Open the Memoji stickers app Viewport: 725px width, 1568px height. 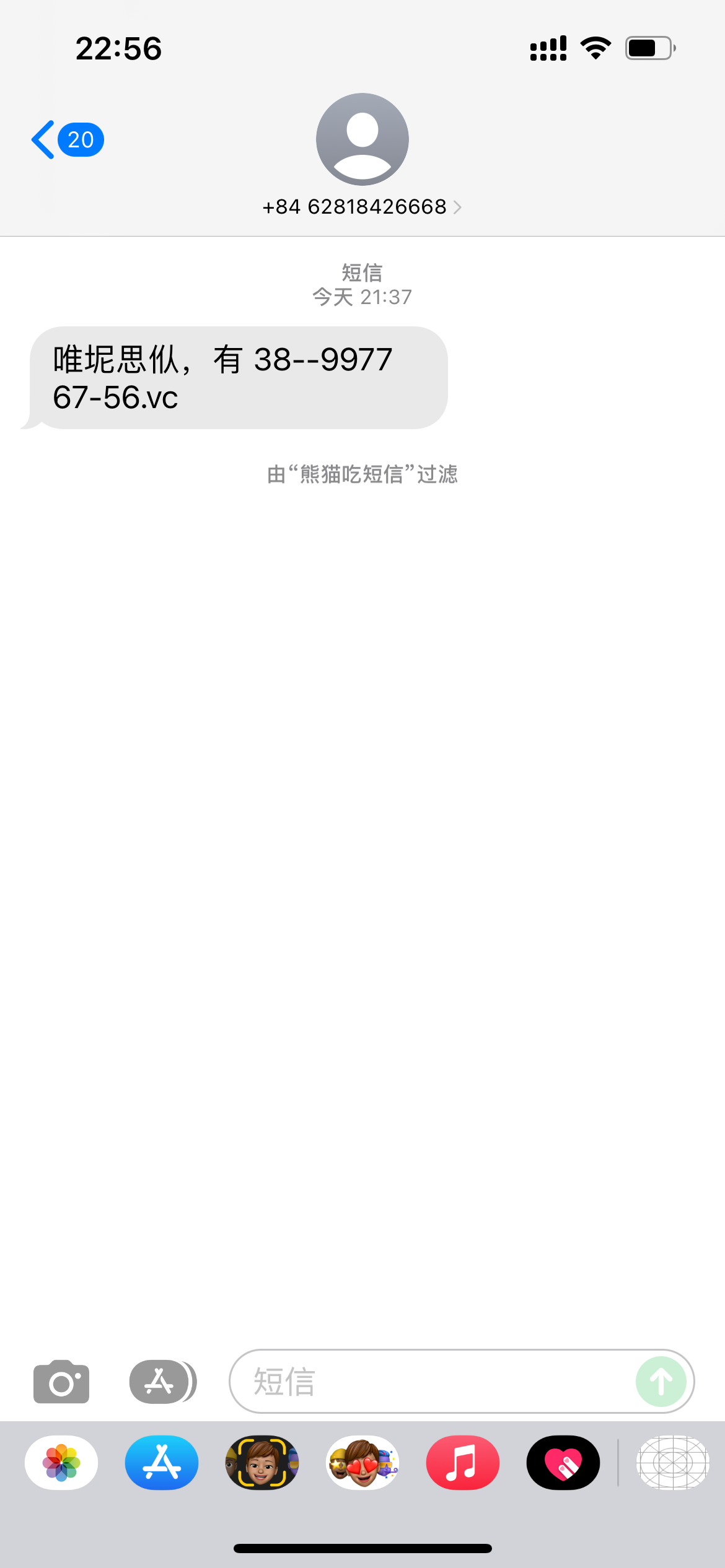coord(362,1463)
